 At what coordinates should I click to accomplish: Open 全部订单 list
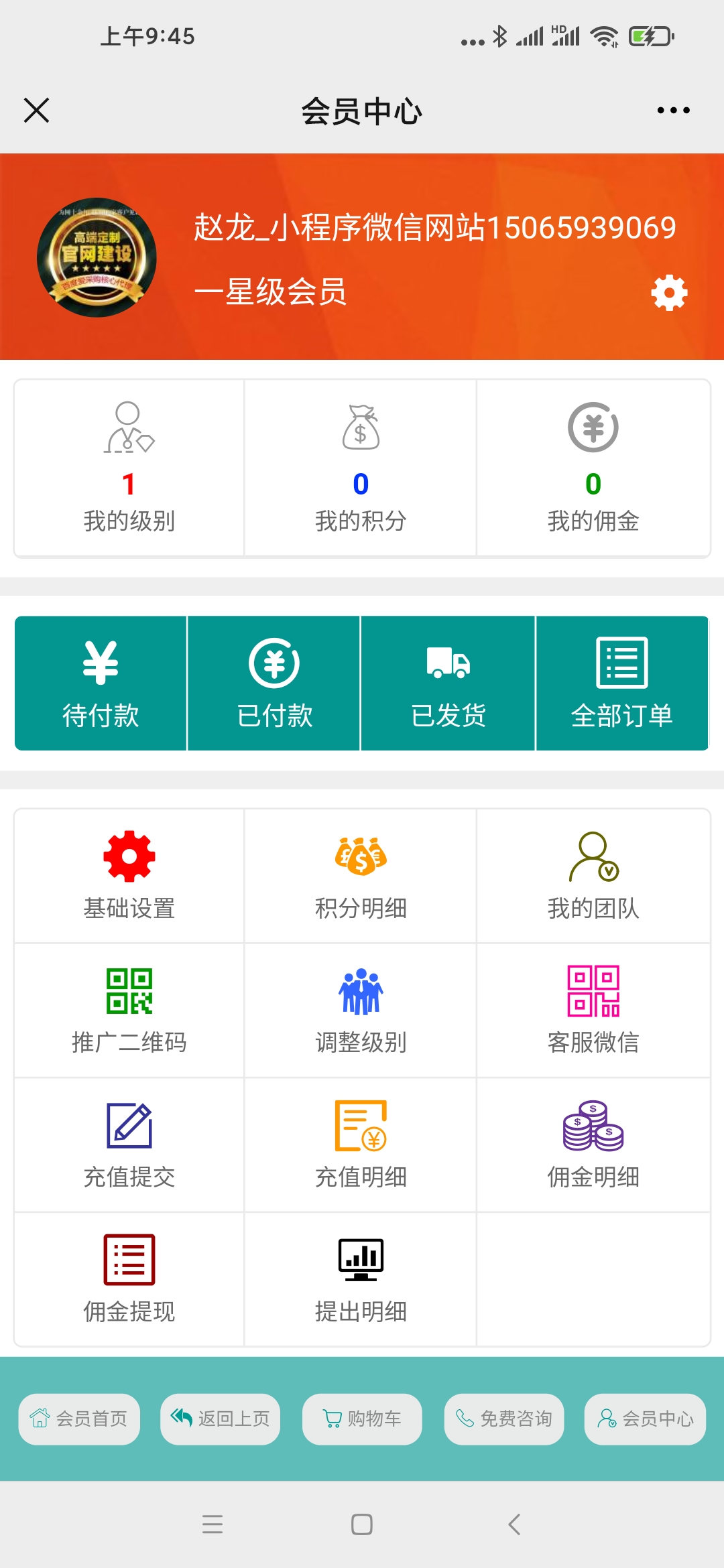click(x=622, y=683)
